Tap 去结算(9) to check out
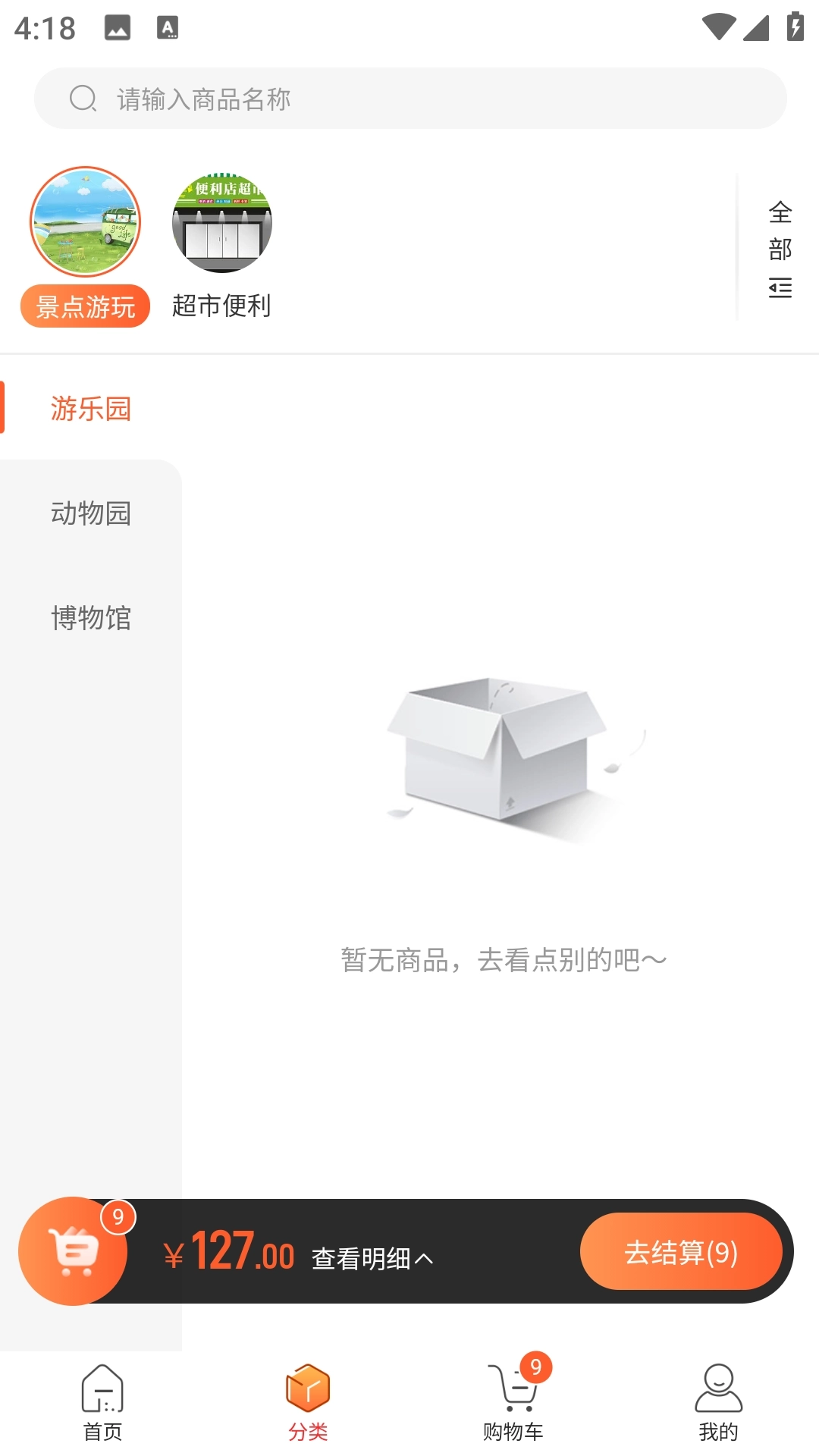 pos(680,1252)
